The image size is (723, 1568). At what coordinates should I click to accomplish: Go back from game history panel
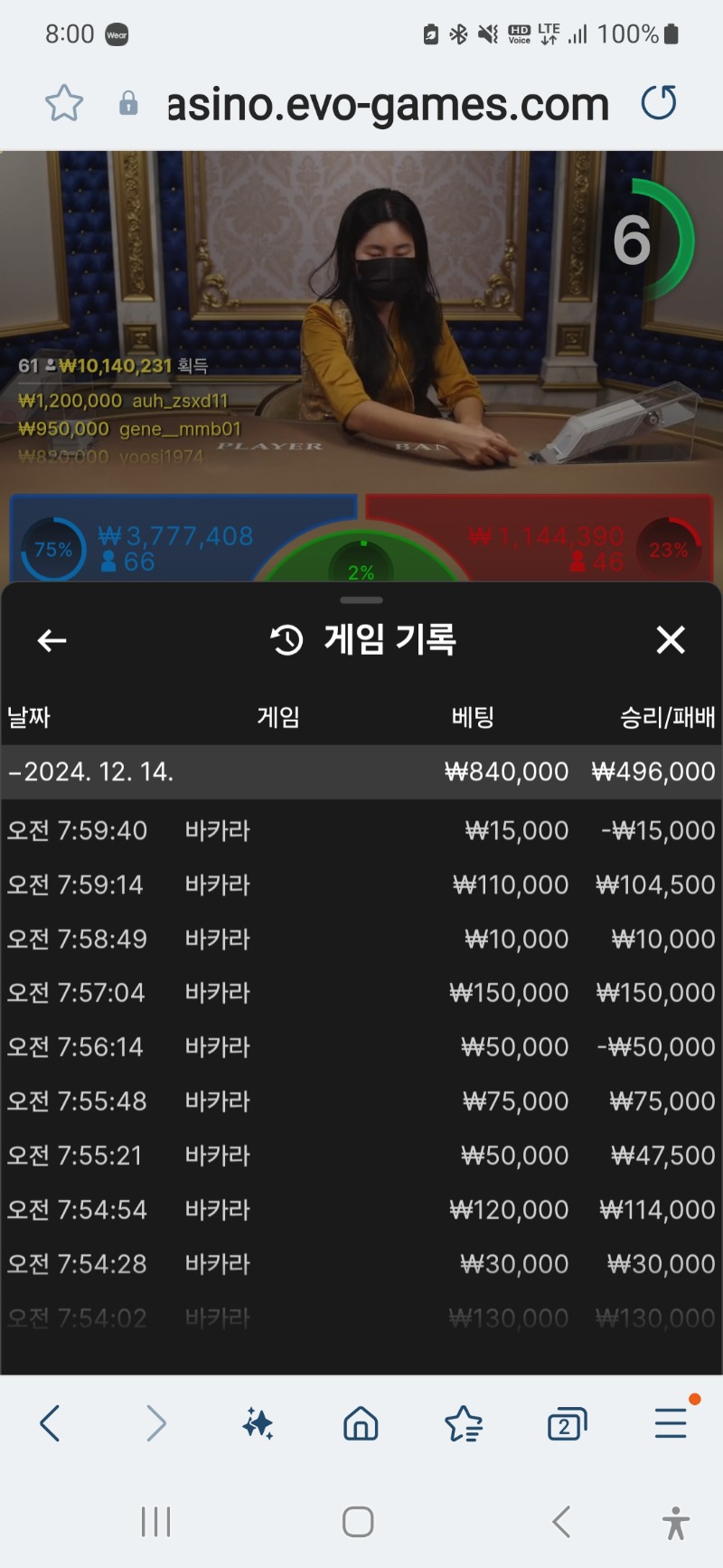click(x=52, y=640)
